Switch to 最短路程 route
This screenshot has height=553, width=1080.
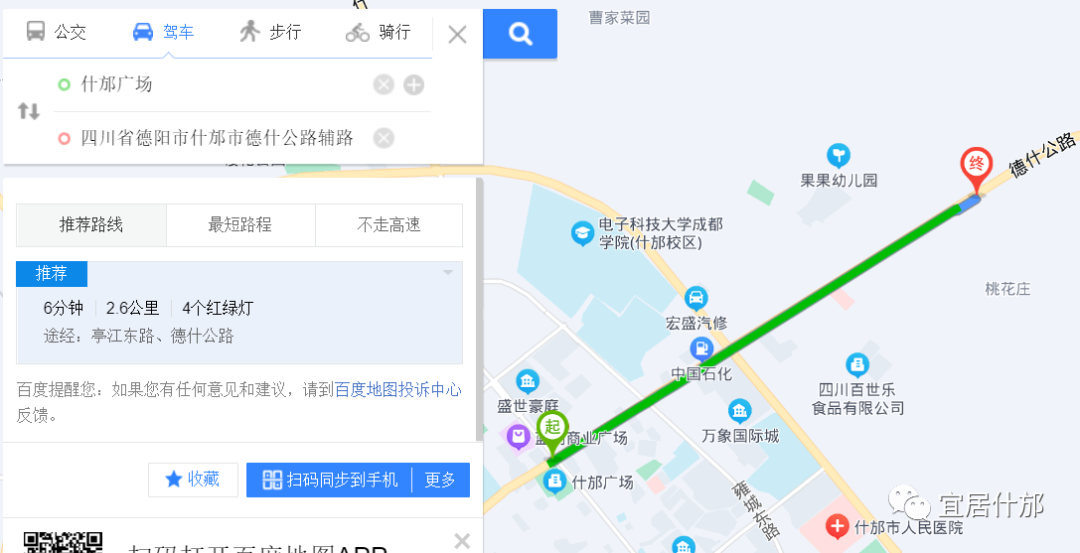(240, 225)
